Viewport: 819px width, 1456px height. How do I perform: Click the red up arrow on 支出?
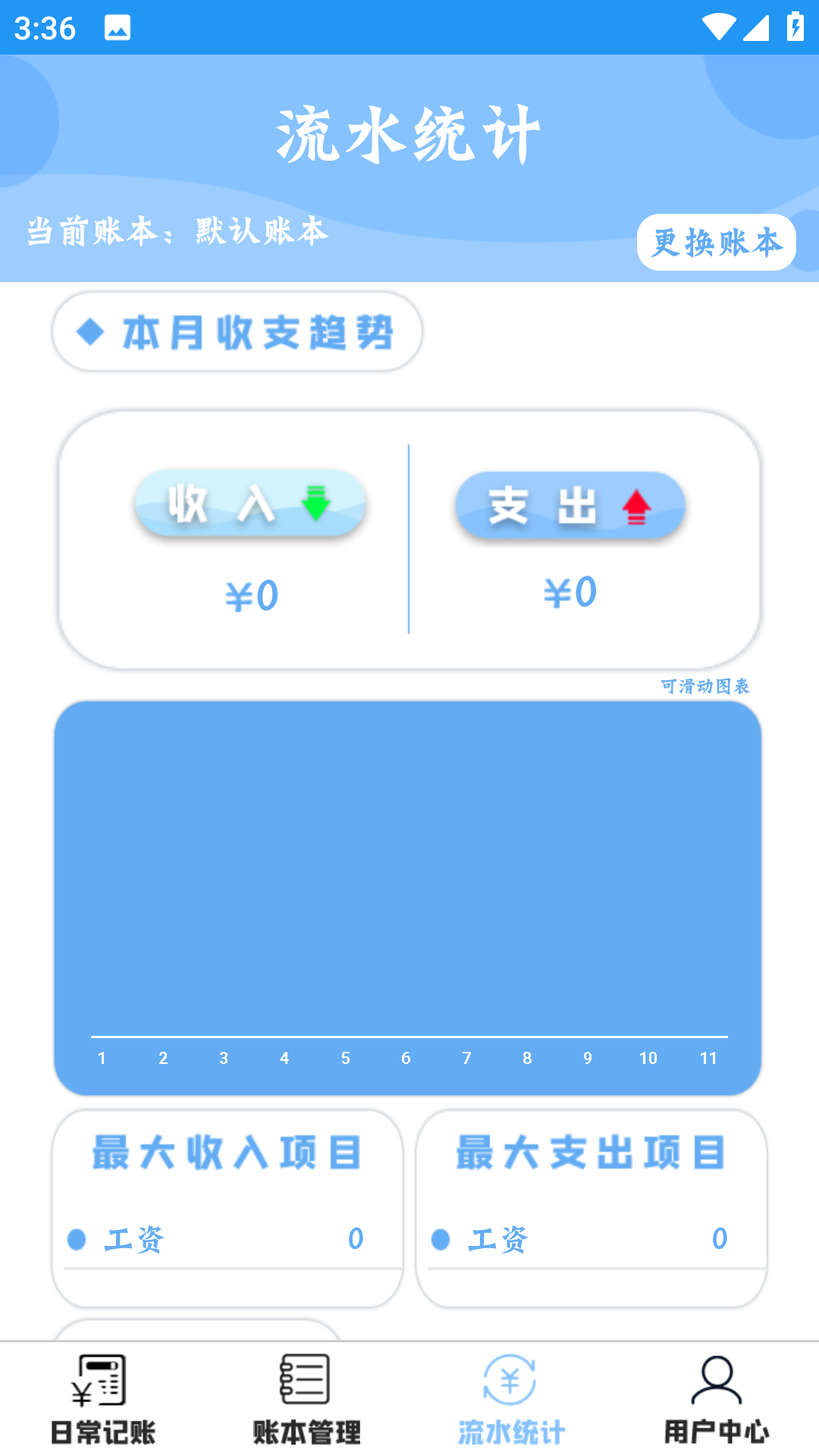coord(635,505)
